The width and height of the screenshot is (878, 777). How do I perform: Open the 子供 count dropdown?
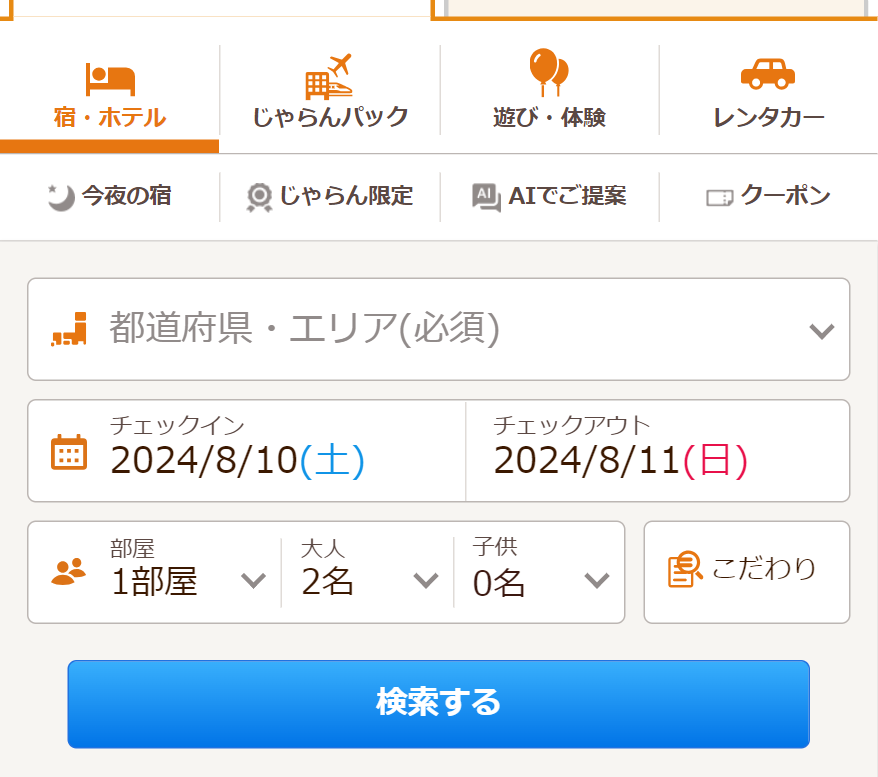tap(540, 572)
